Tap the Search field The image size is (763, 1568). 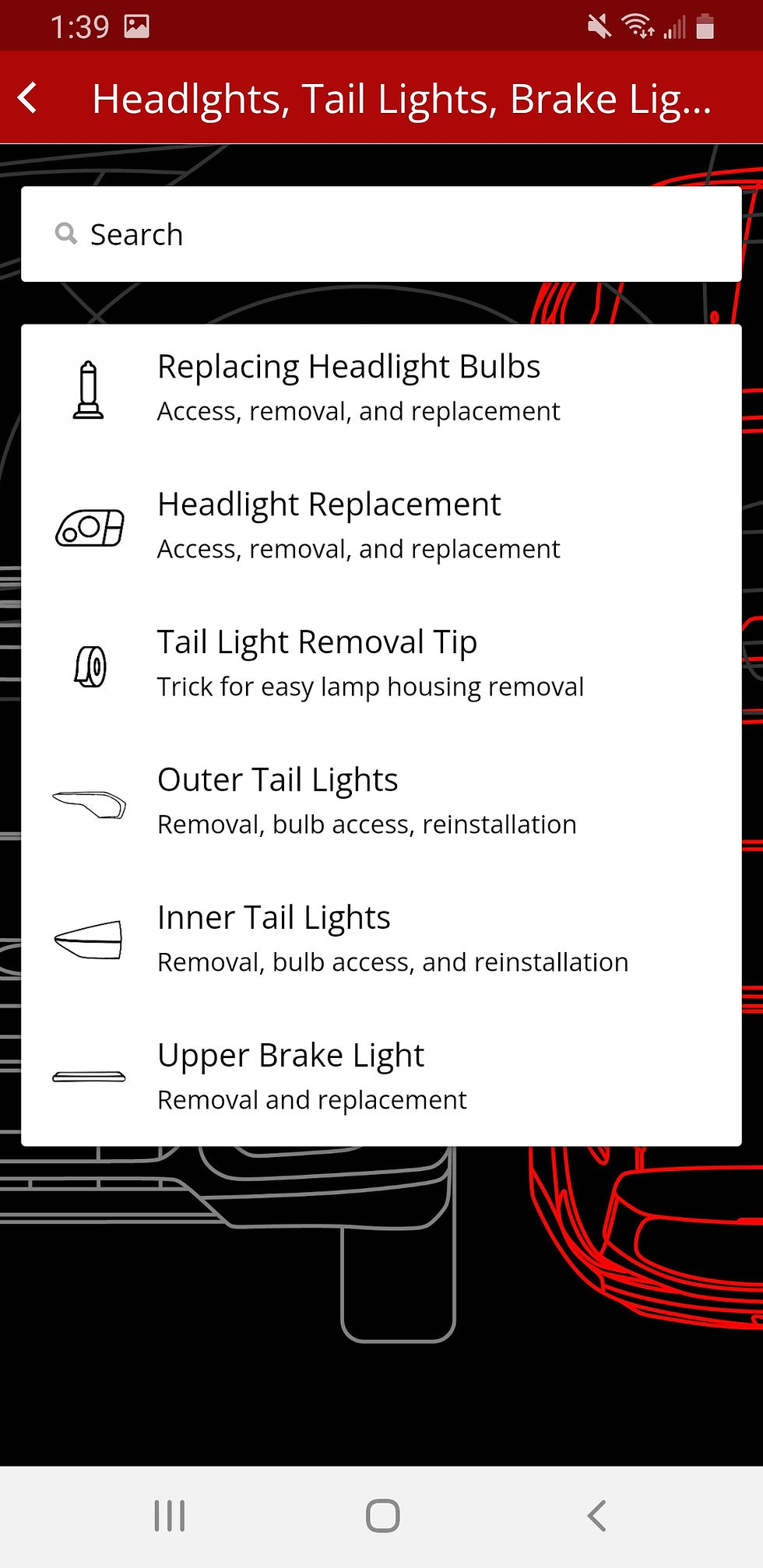[x=381, y=234]
